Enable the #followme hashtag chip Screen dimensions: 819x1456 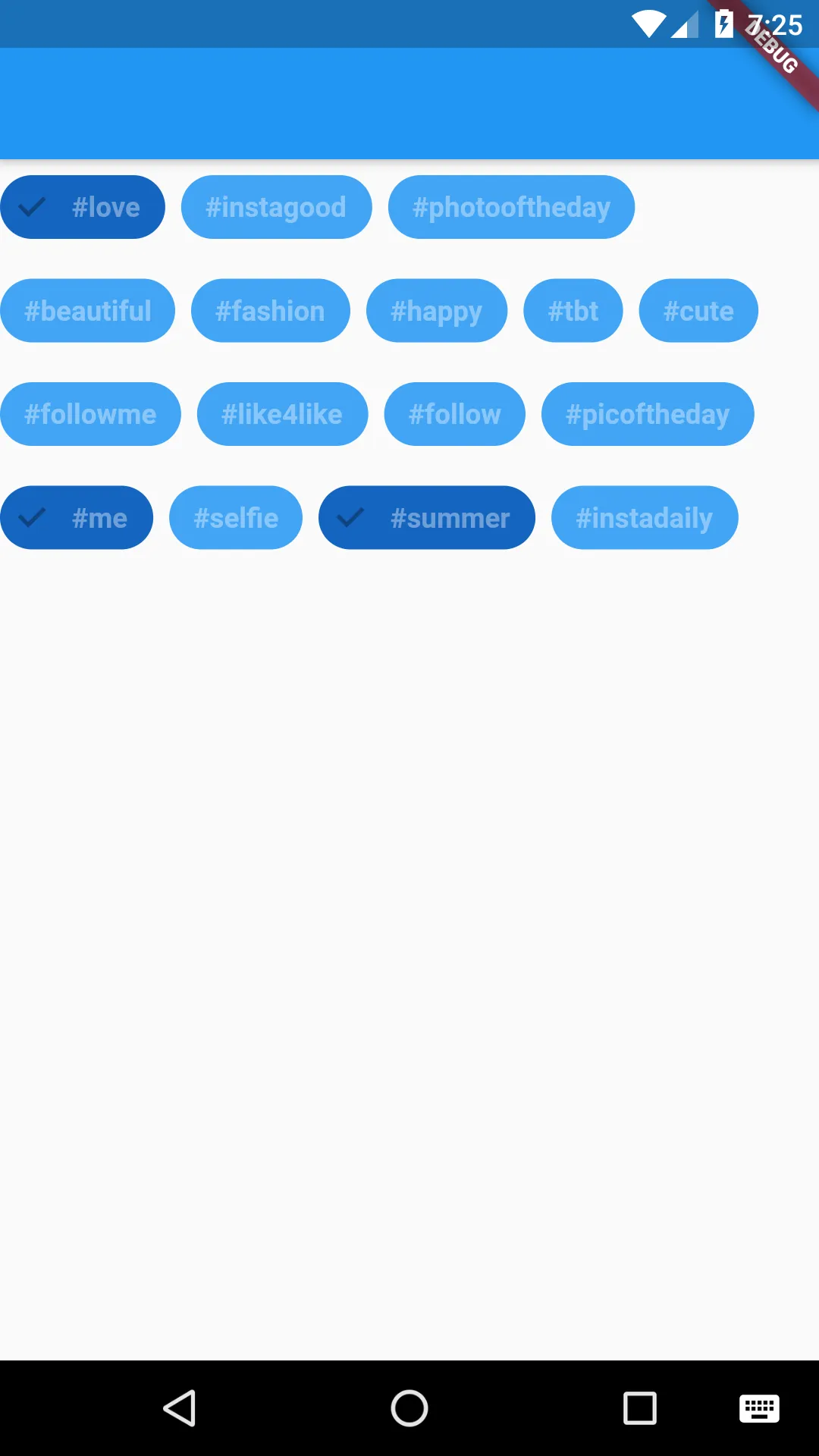(90, 414)
